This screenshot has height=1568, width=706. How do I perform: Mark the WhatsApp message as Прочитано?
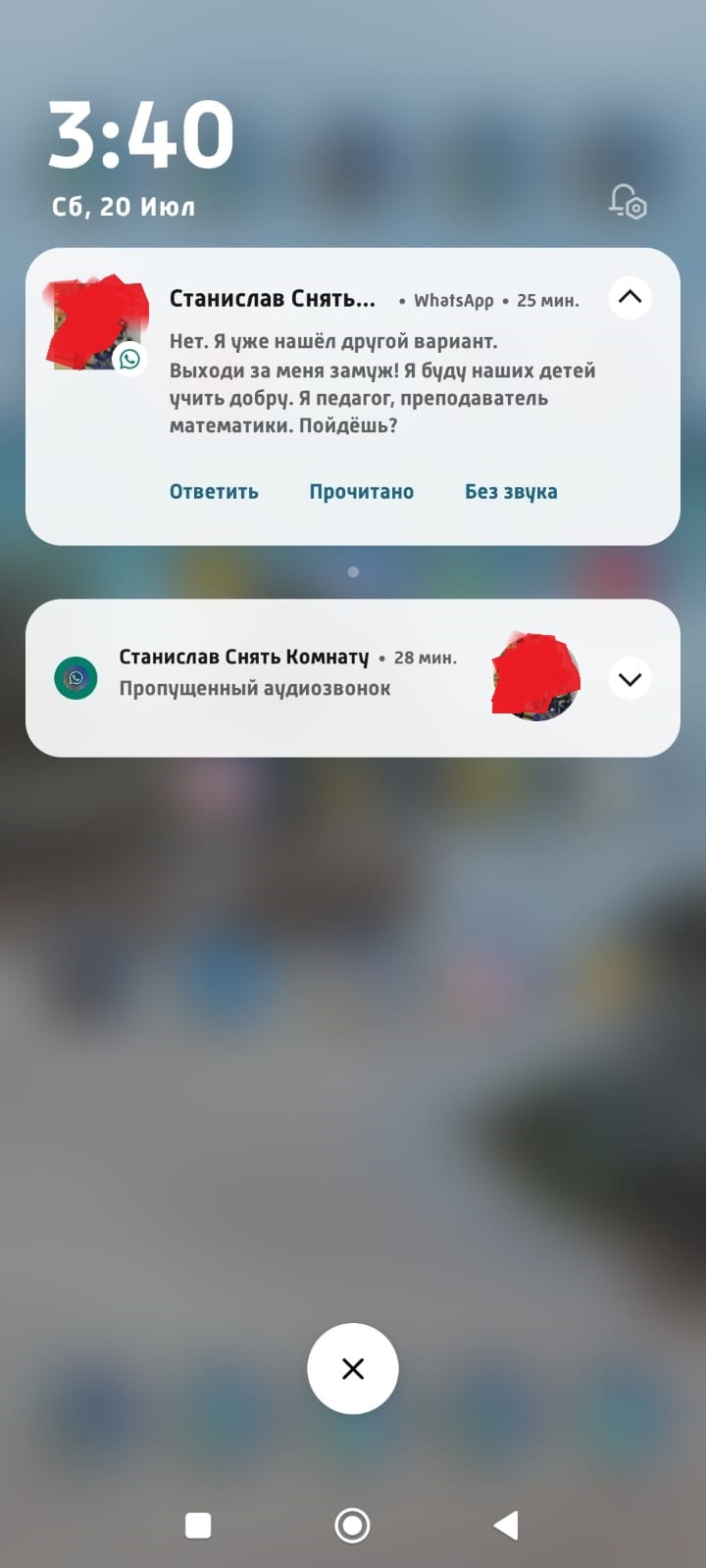pos(361,492)
